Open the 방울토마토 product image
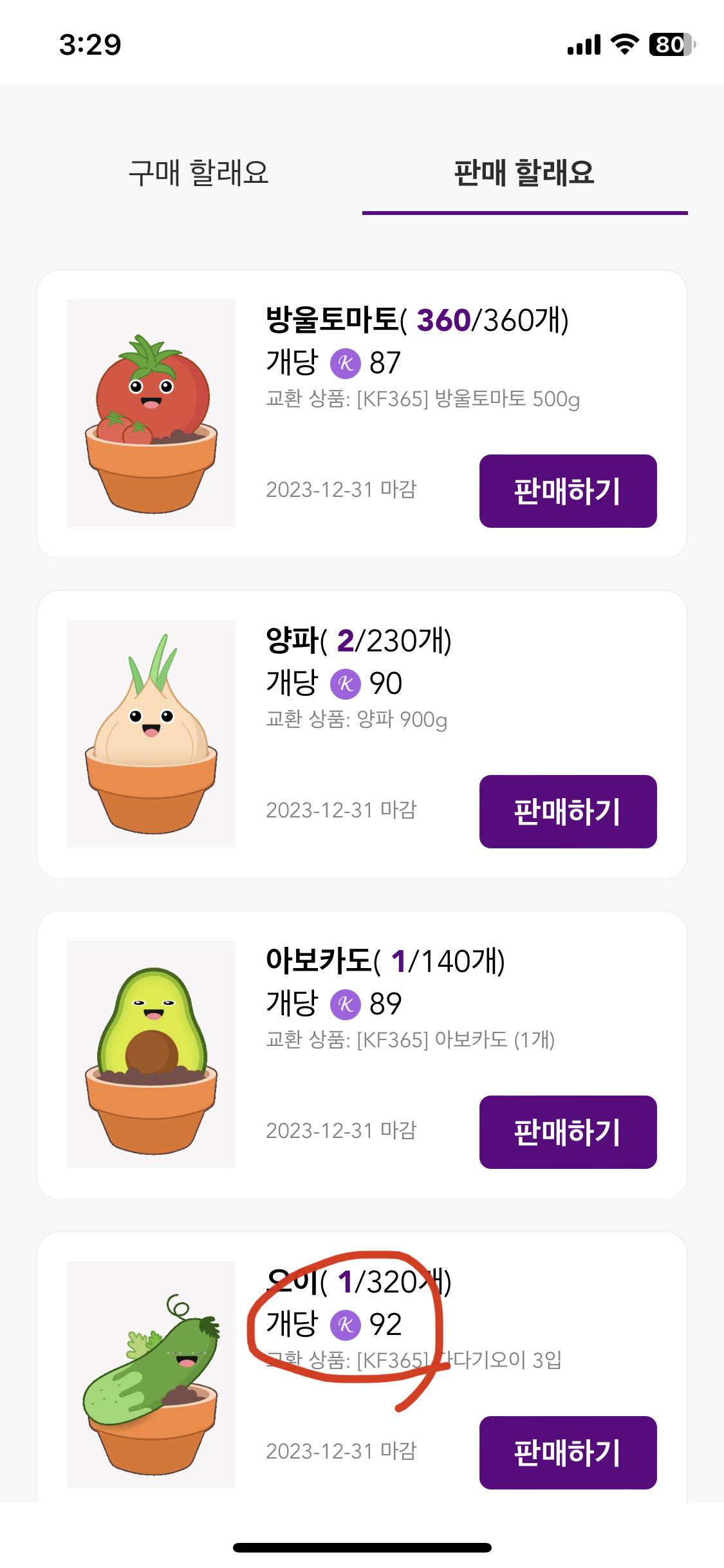The width and height of the screenshot is (724, 1568). point(151,413)
